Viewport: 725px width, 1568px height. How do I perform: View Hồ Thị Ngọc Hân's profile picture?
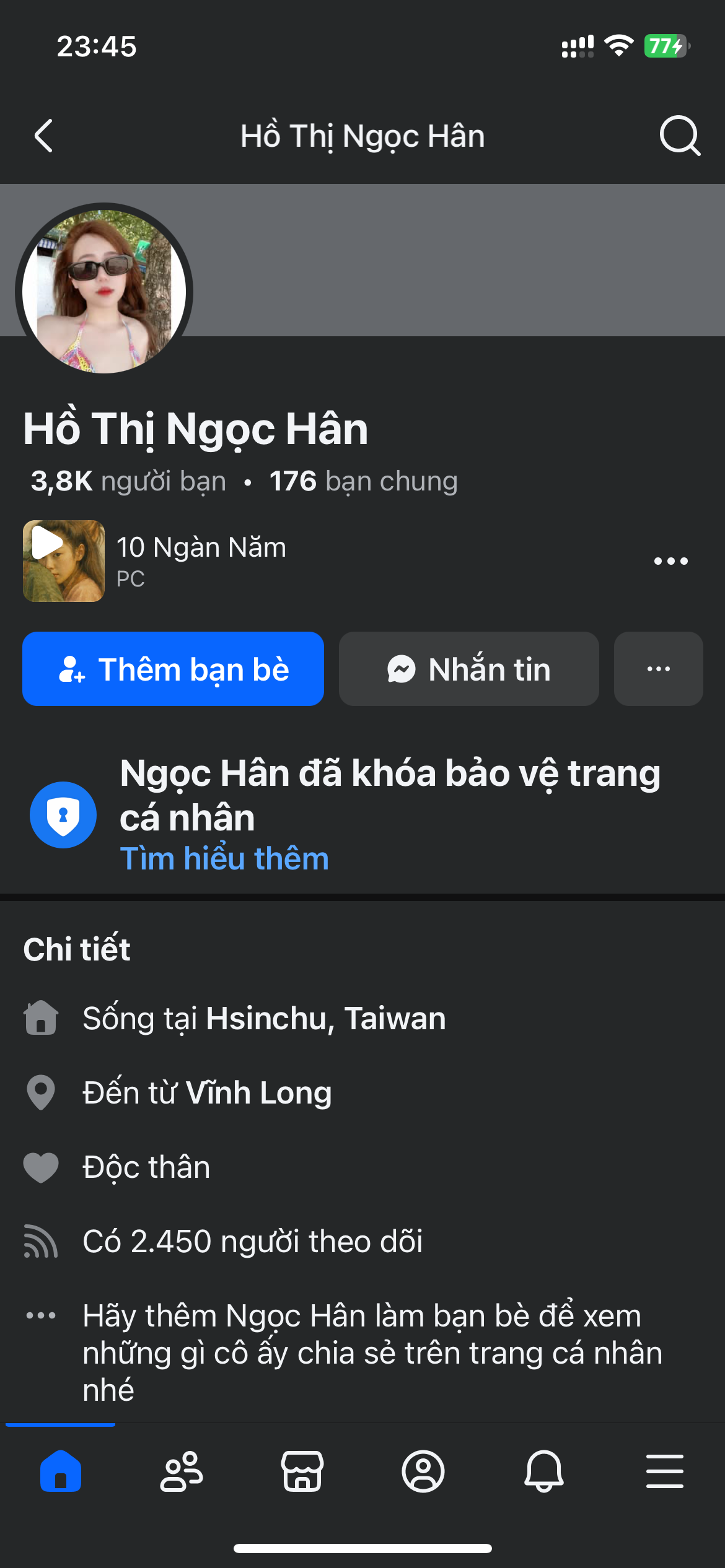[104, 291]
